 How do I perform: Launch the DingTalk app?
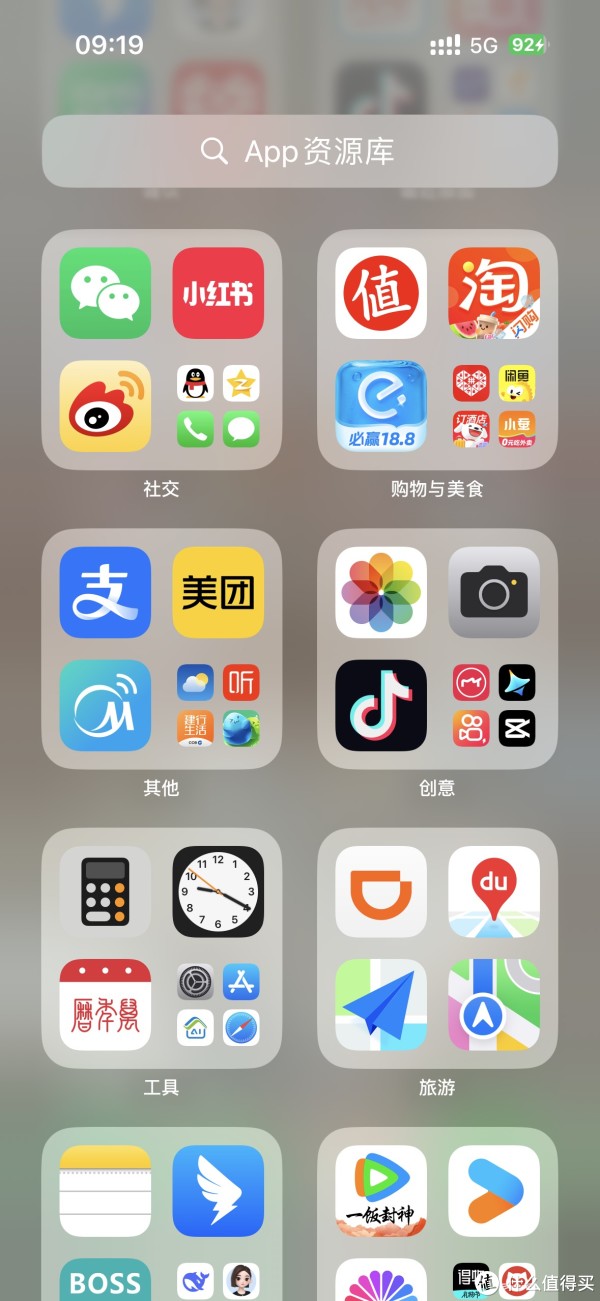tap(218, 1190)
